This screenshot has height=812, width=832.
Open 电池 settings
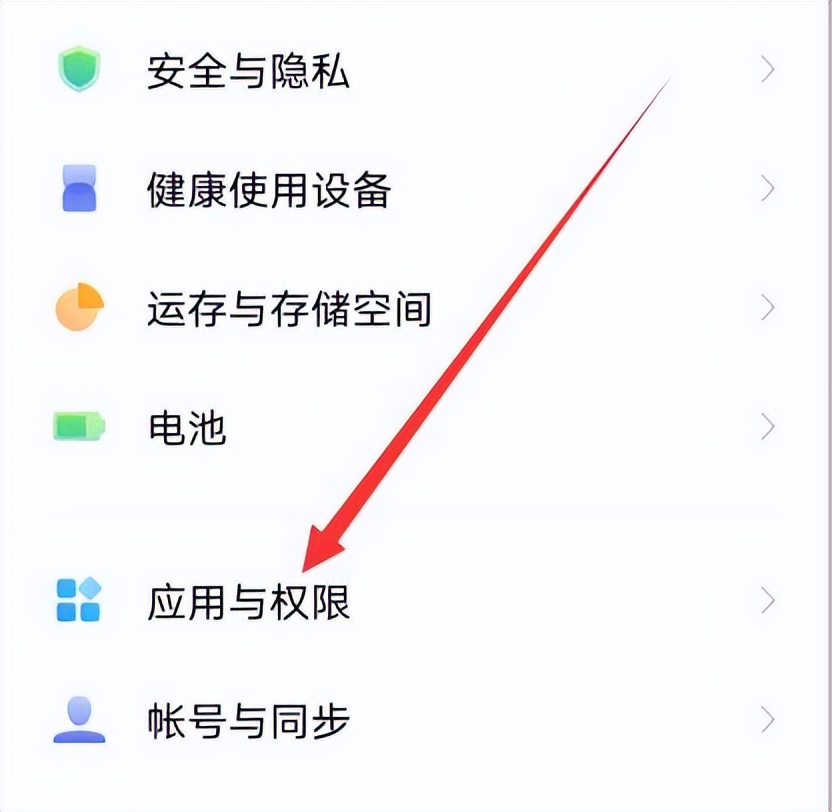(186, 427)
